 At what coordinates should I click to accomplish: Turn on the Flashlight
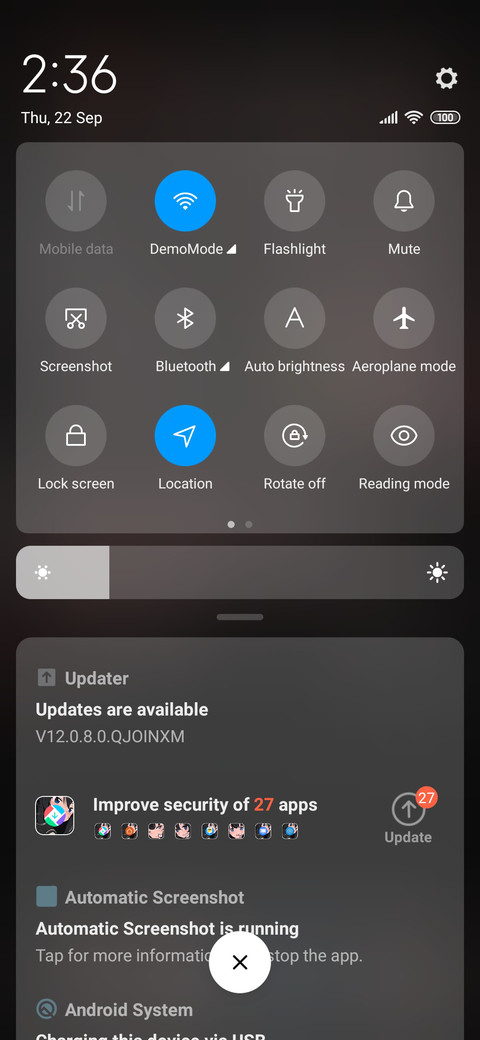[x=294, y=201]
